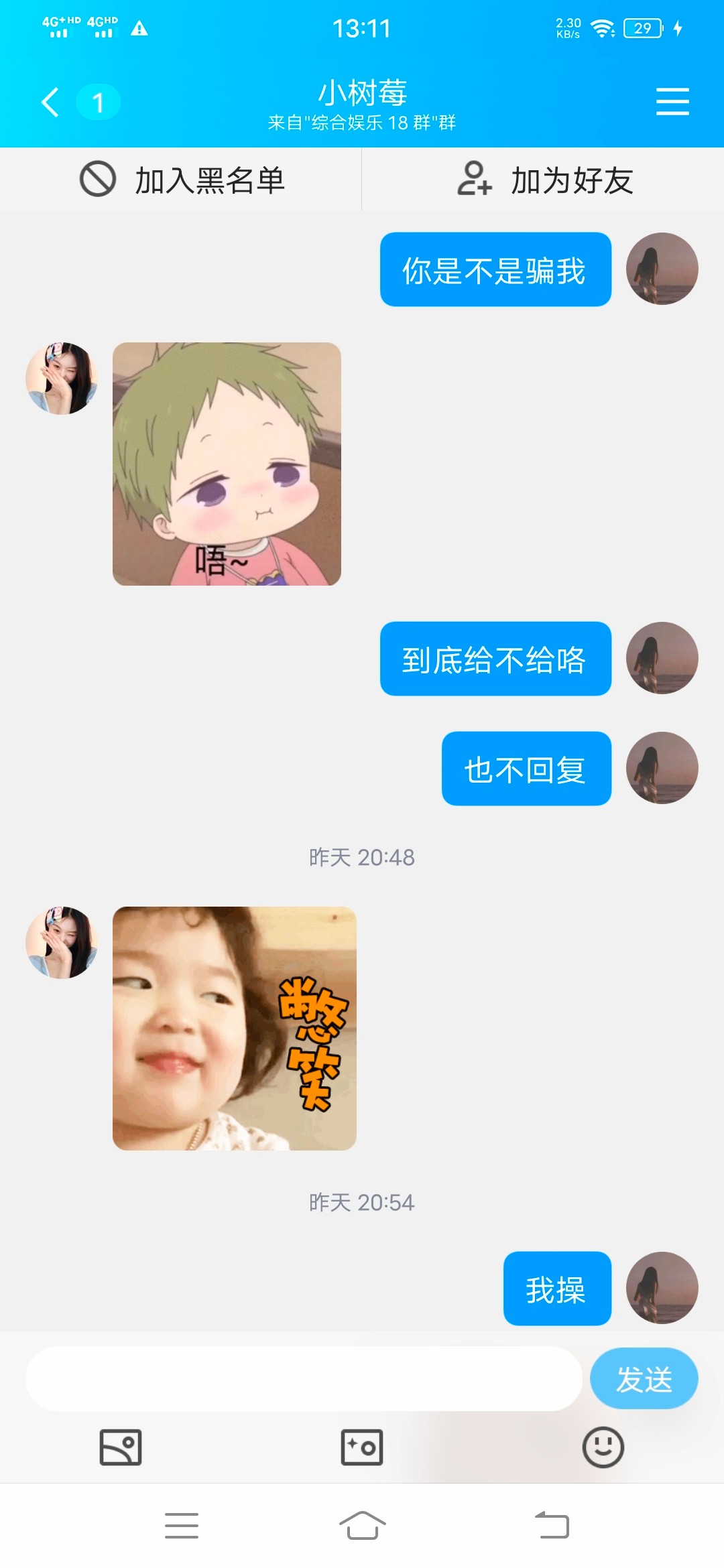Focus the message input field

pyautogui.click(x=303, y=1378)
